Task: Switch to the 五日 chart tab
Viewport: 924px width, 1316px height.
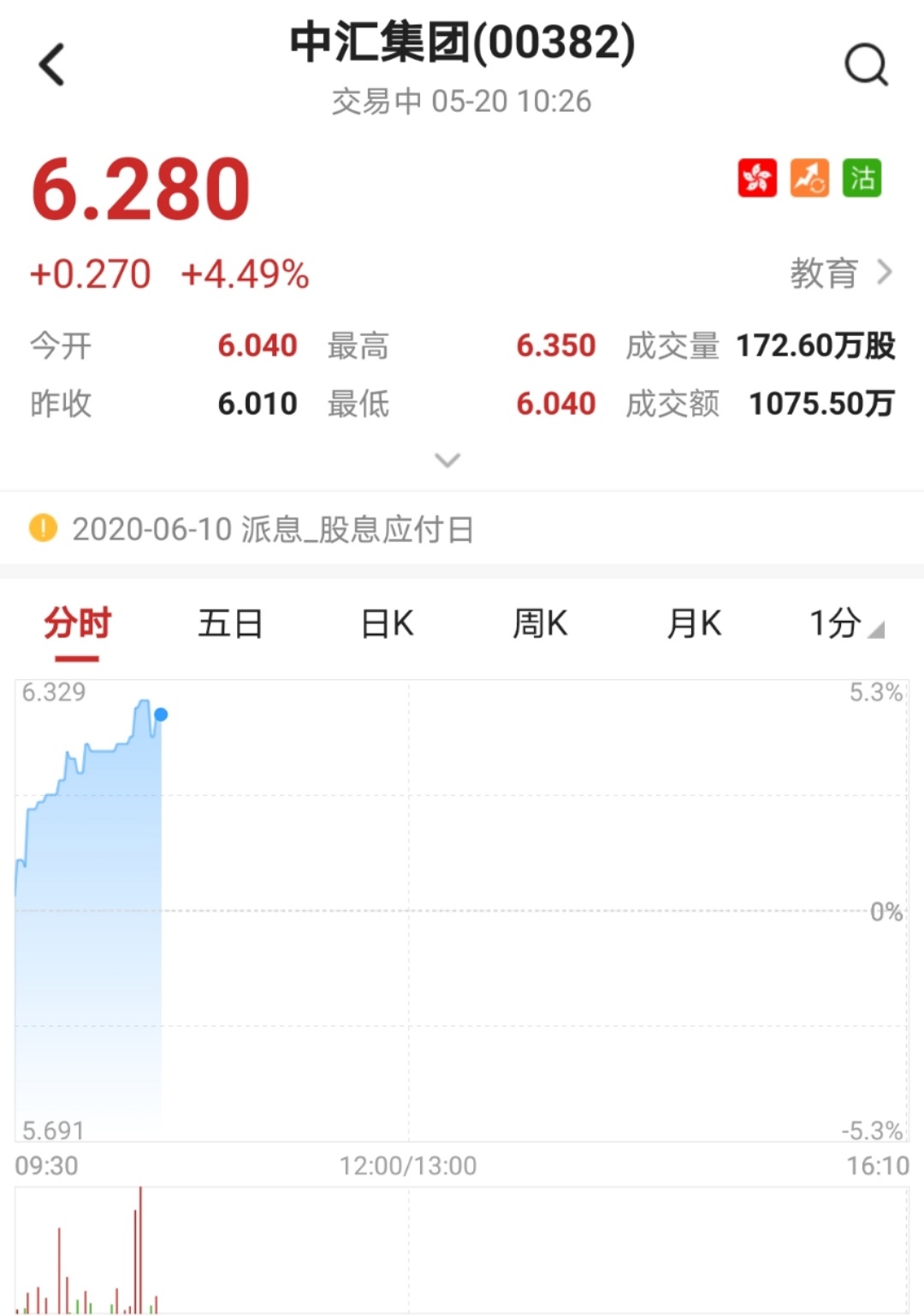Action: (x=230, y=624)
